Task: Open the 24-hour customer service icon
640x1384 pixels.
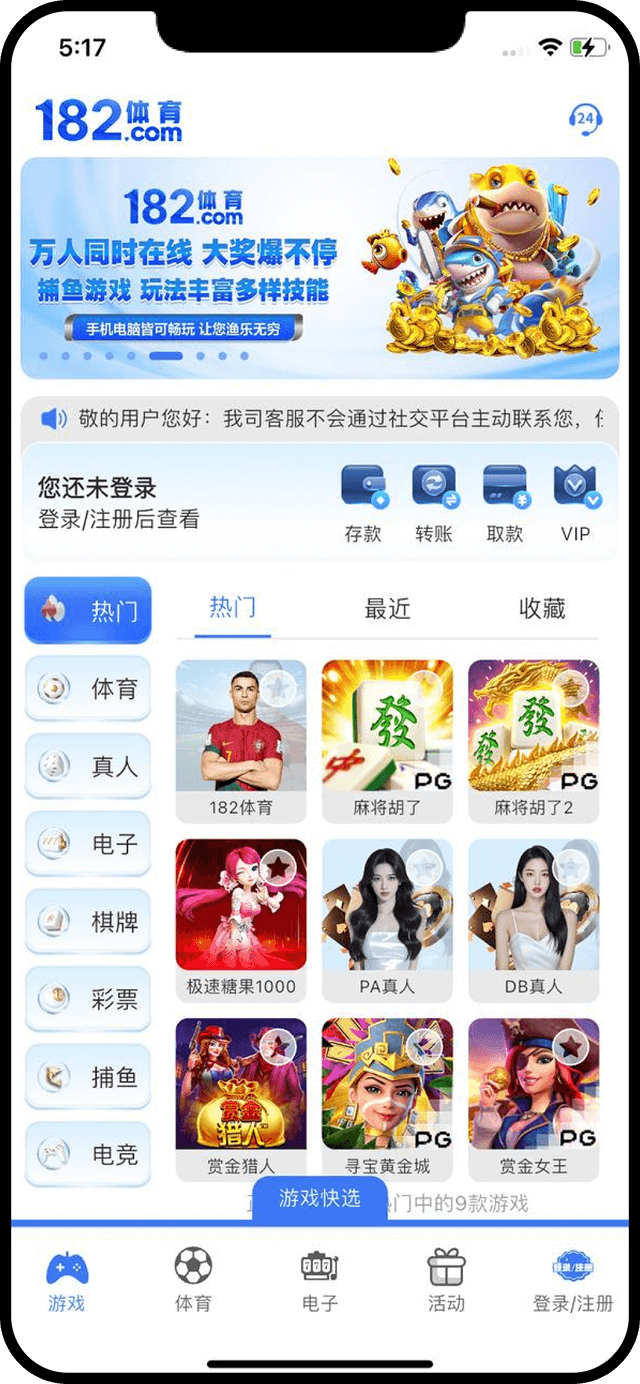Action: [584, 119]
